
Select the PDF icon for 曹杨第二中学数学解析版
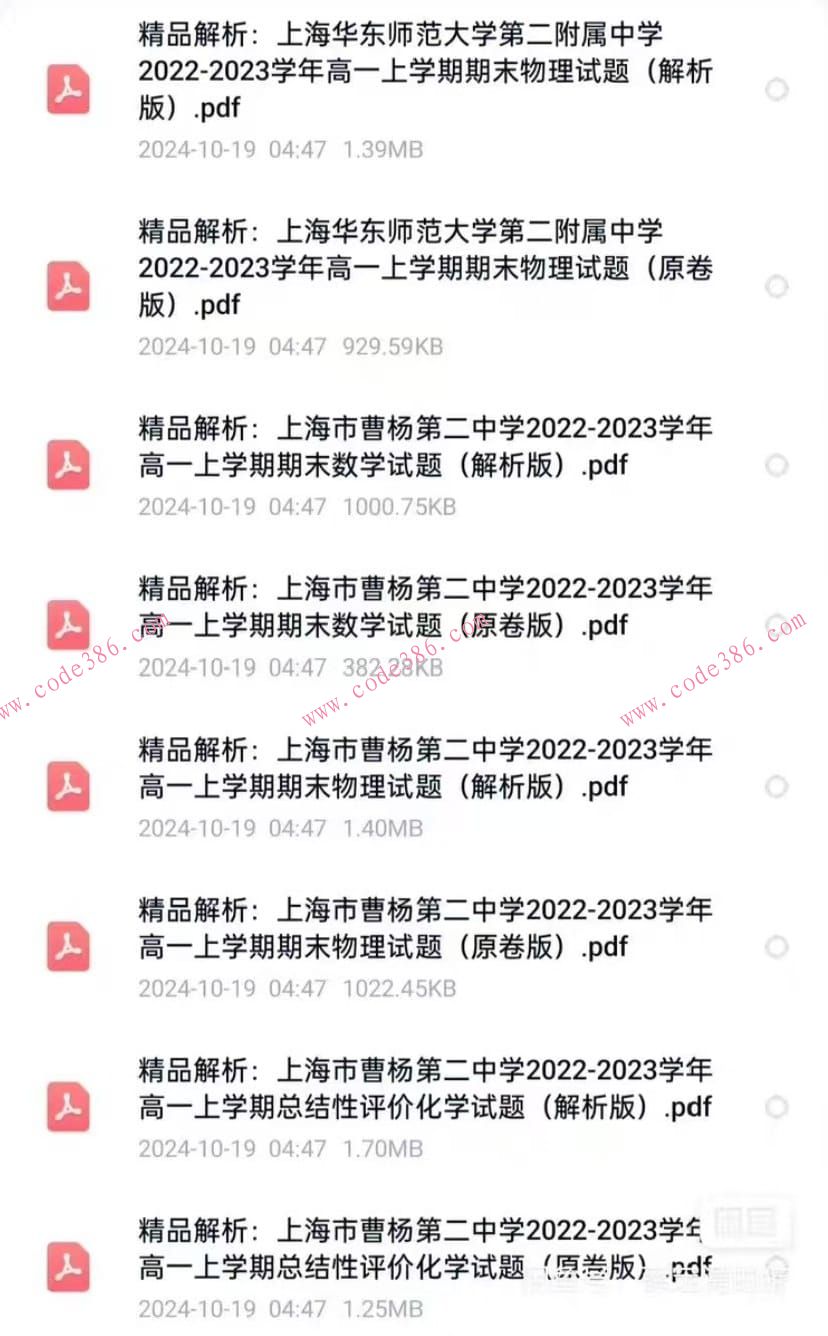point(66,465)
